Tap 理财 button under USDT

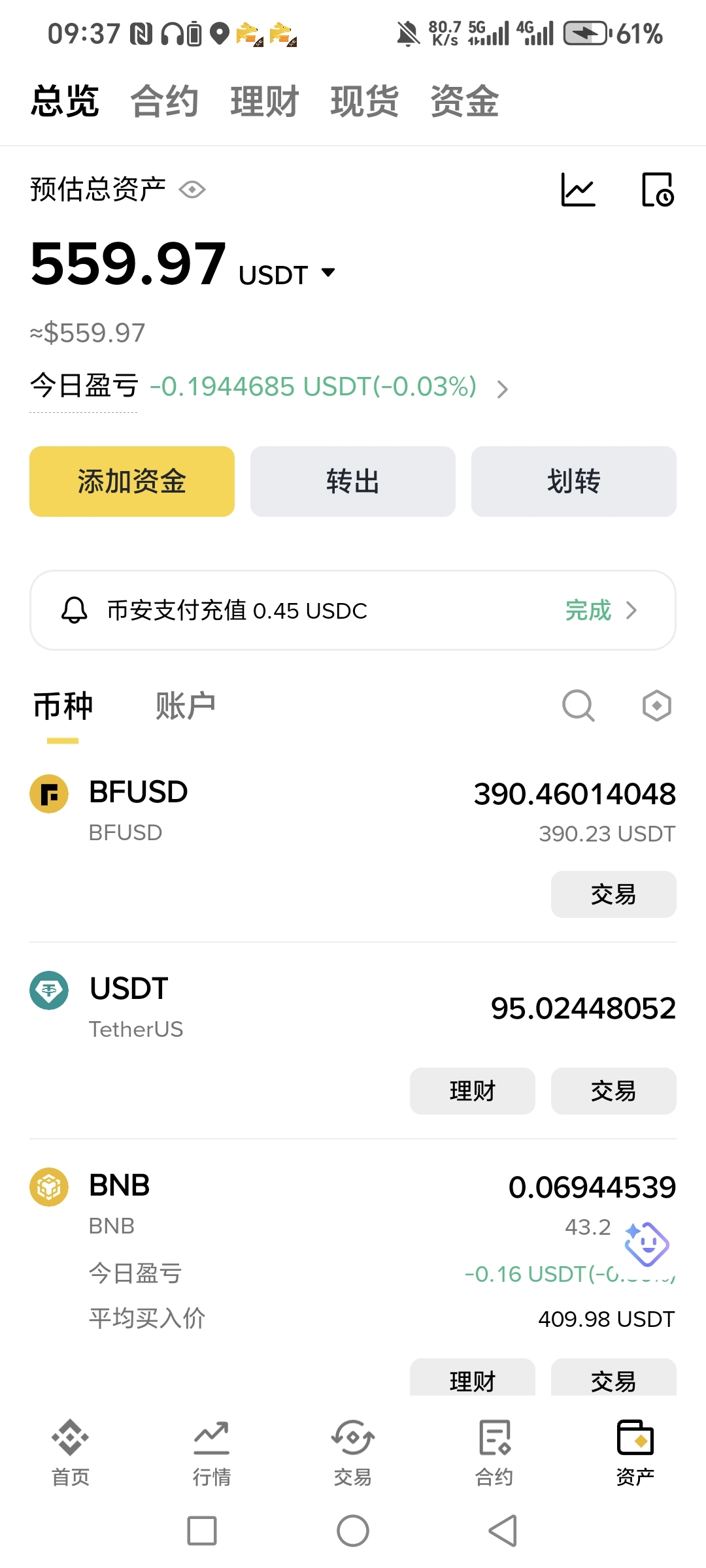click(472, 1091)
